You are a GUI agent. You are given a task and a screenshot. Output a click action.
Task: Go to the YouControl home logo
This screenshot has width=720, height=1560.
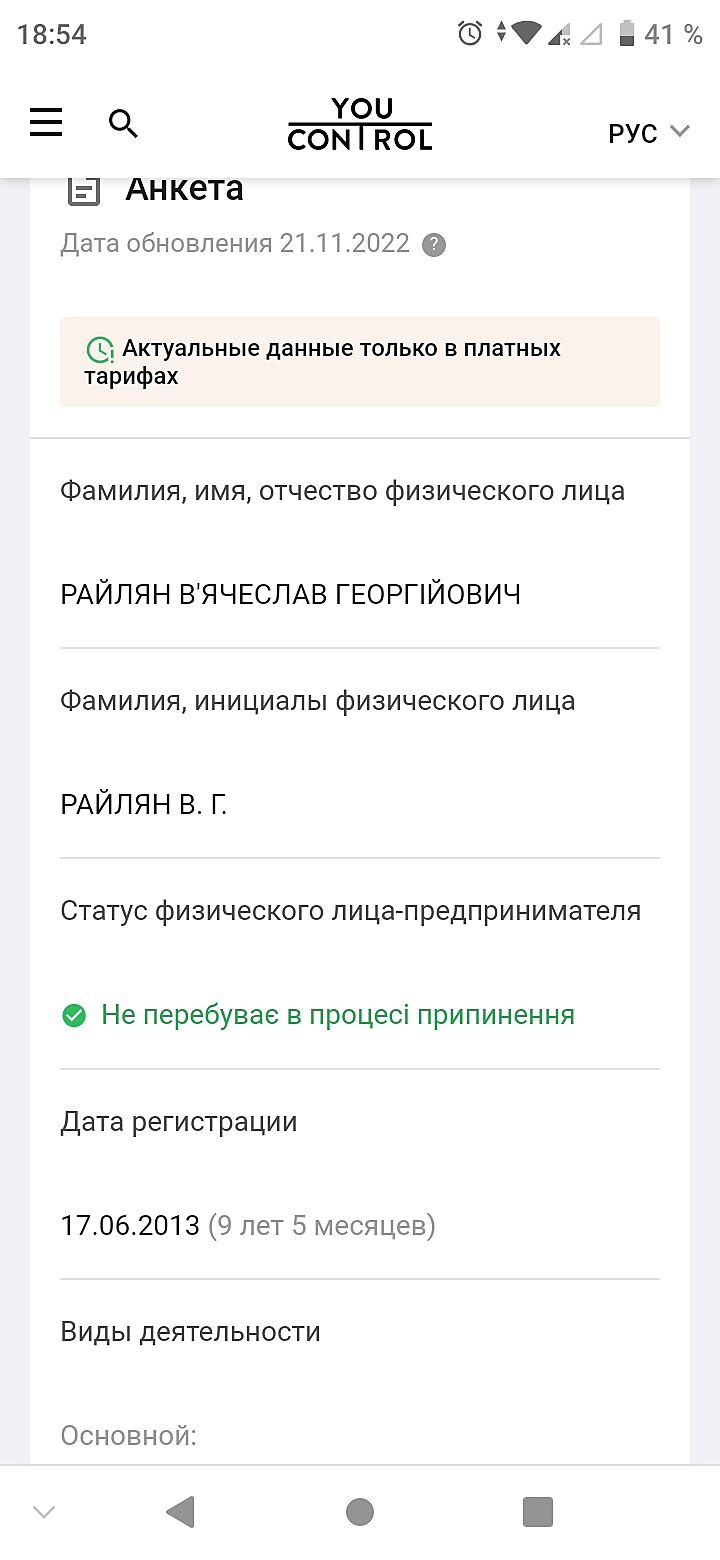click(360, 125)
